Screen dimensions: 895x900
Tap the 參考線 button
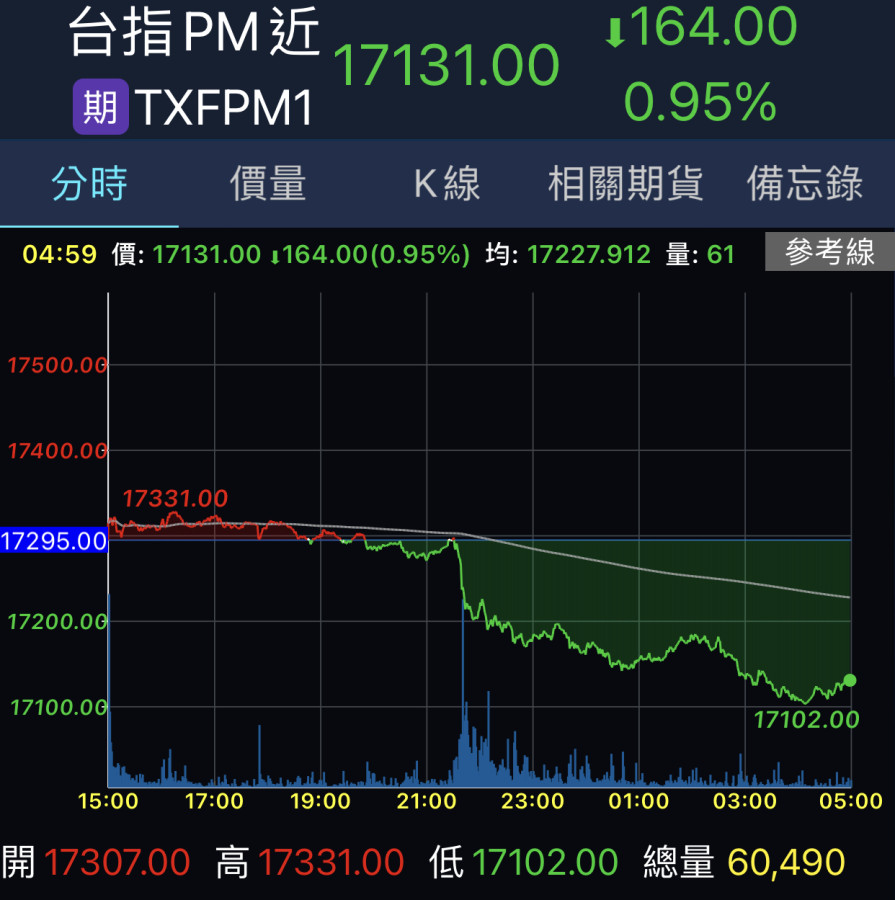(829, 252)
